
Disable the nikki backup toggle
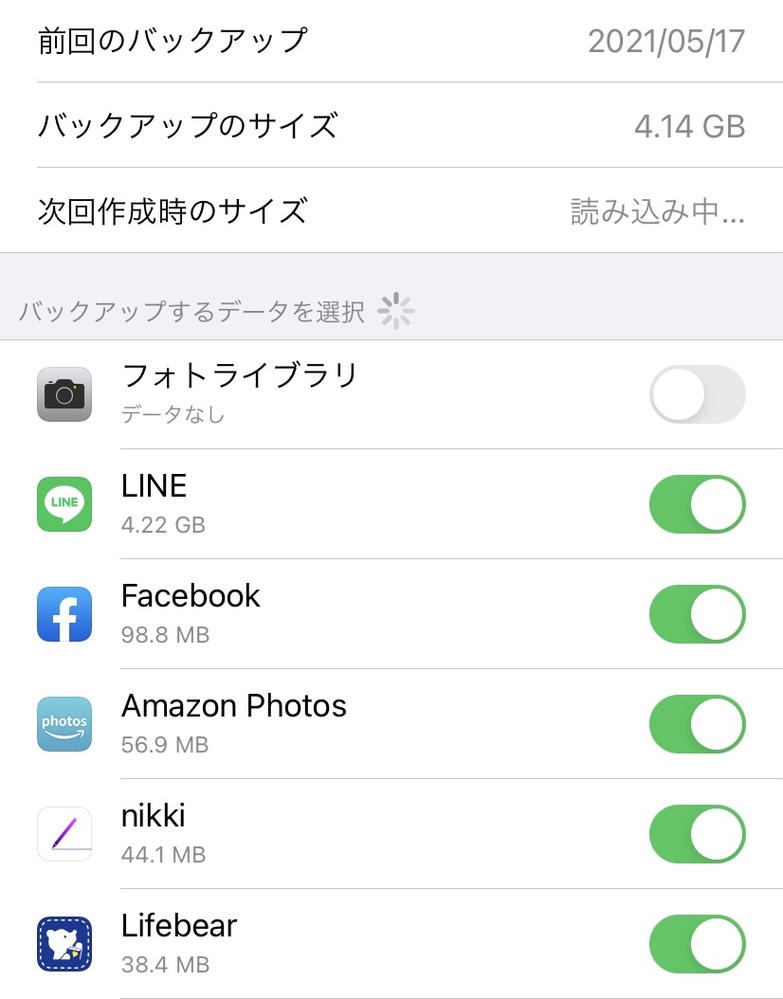(697, 834)
